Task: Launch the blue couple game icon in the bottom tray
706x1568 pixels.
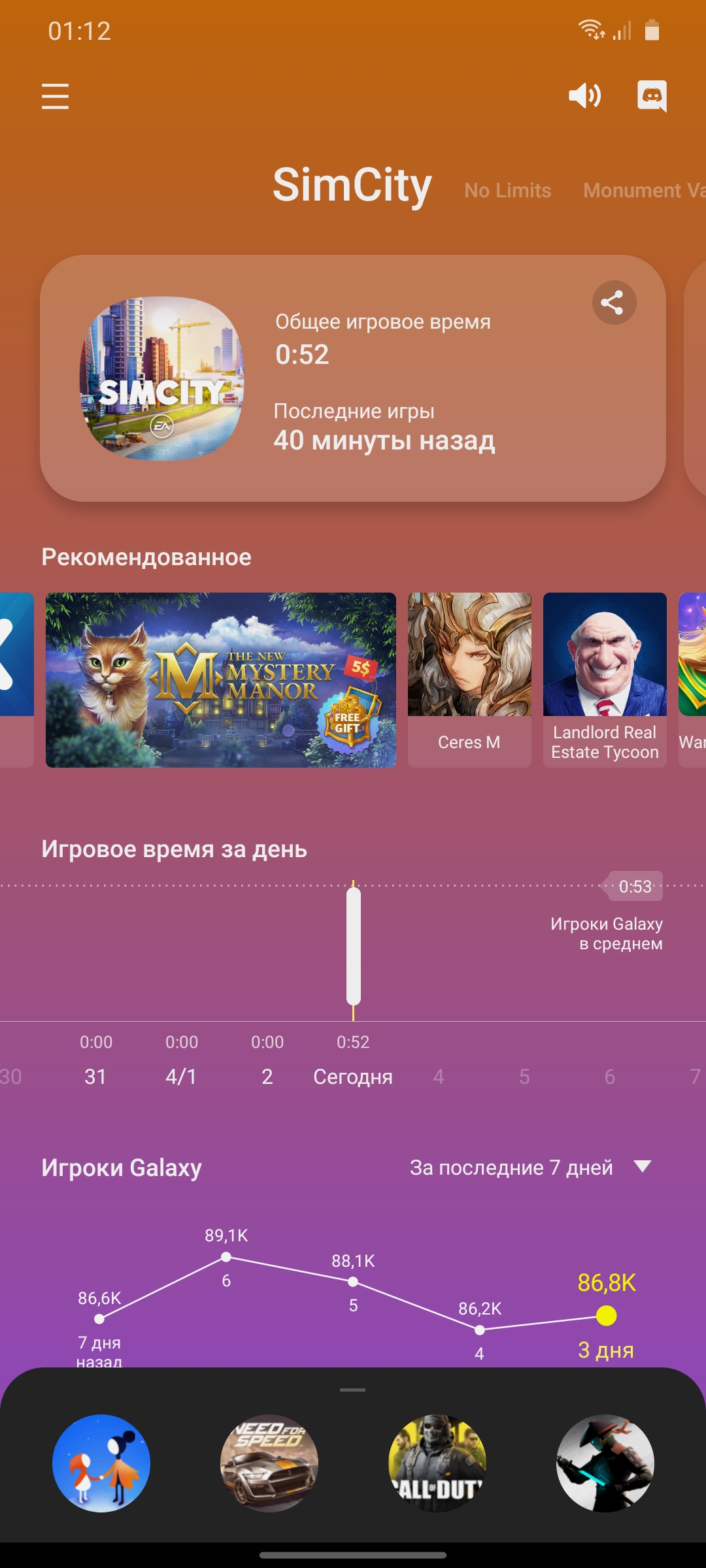Action: (101, 1463)
